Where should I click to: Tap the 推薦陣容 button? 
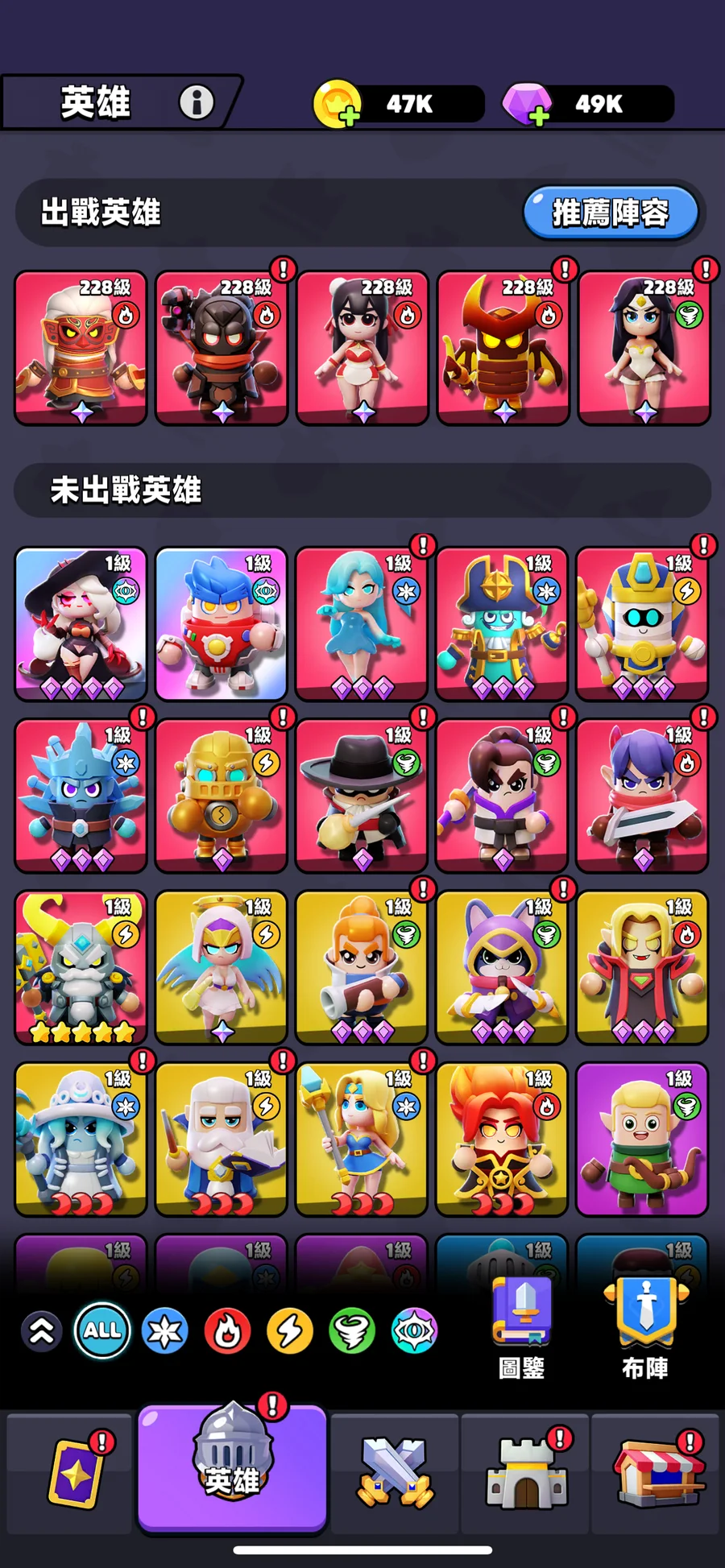click(x=610, y=213)
